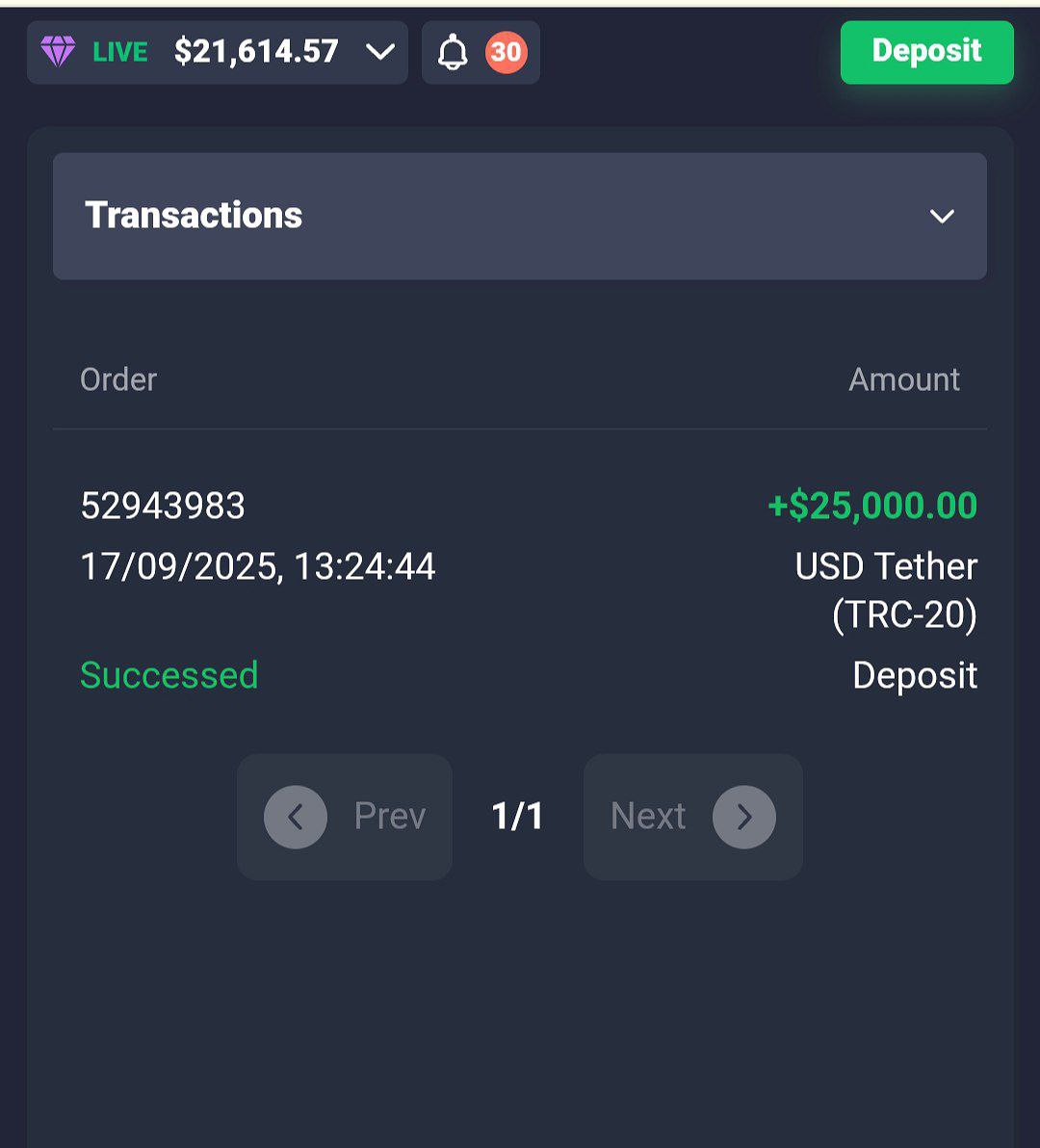Go to the Next page

point(692,817)
